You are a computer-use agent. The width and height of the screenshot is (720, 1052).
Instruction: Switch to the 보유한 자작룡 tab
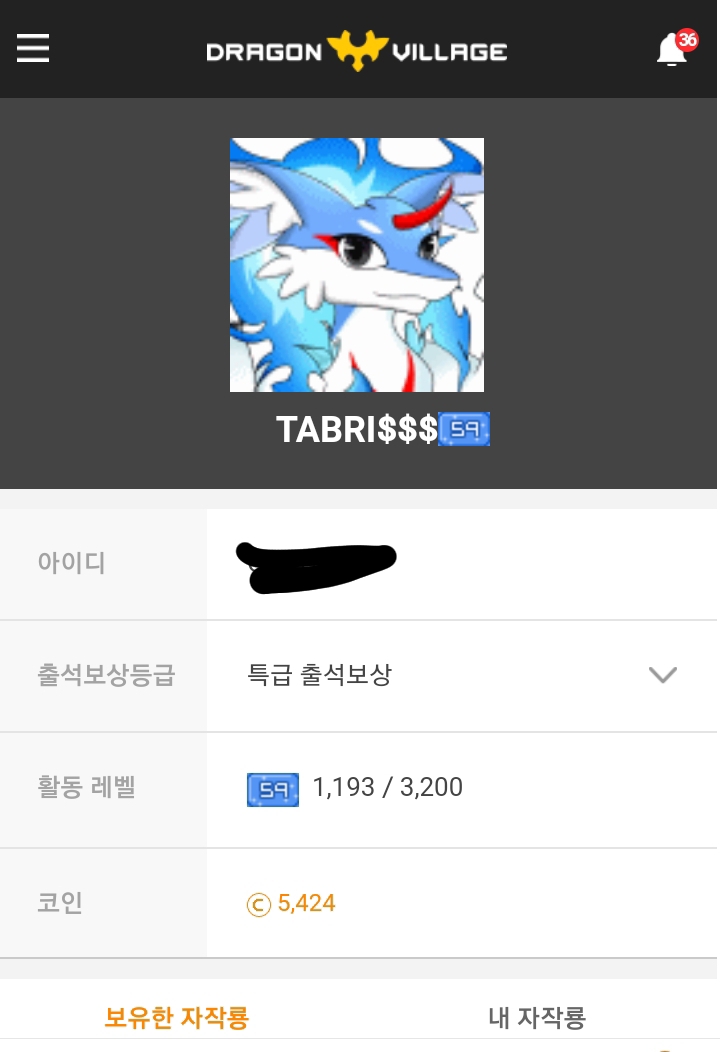[x=177, y=1018]
